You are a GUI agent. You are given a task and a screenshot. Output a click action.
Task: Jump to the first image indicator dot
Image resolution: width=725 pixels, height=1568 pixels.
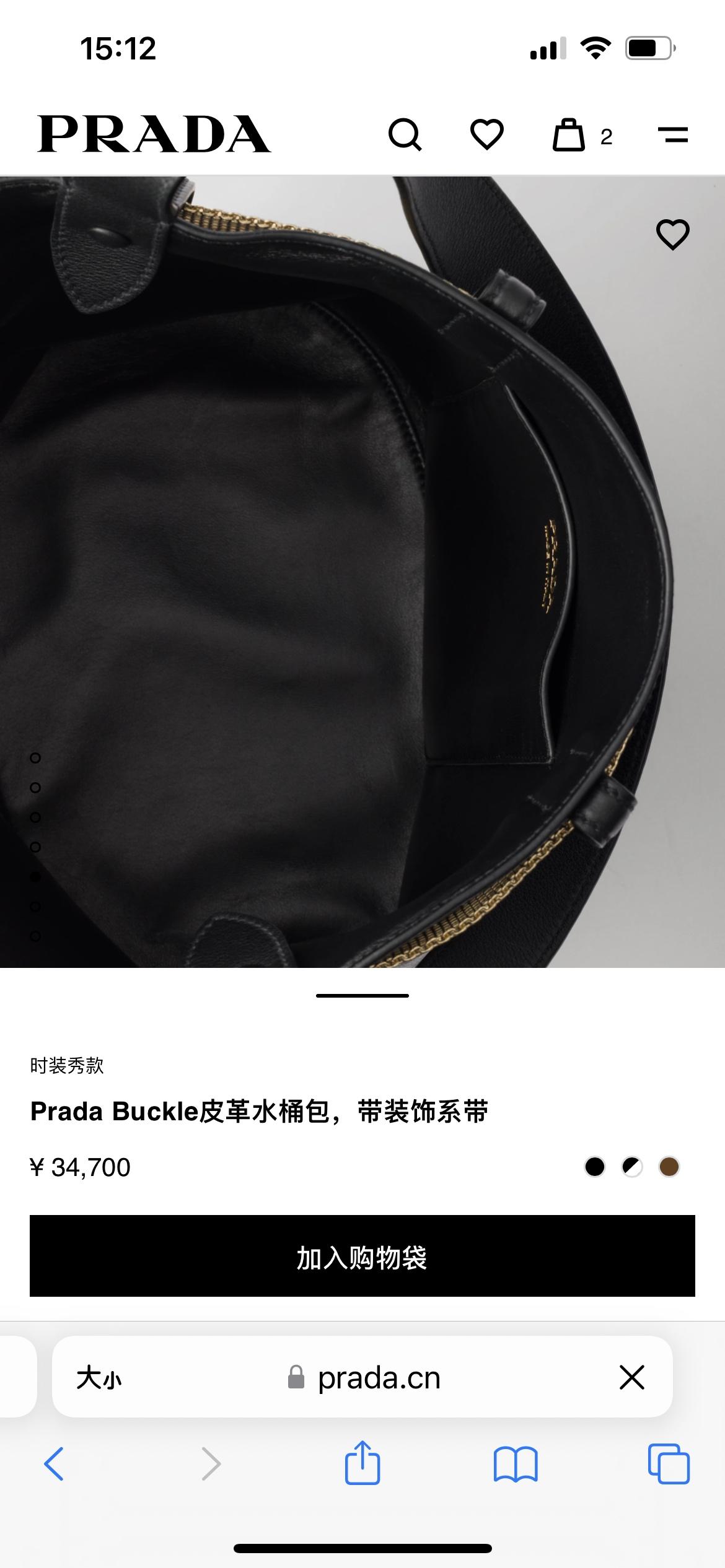[x=35, y=758]
